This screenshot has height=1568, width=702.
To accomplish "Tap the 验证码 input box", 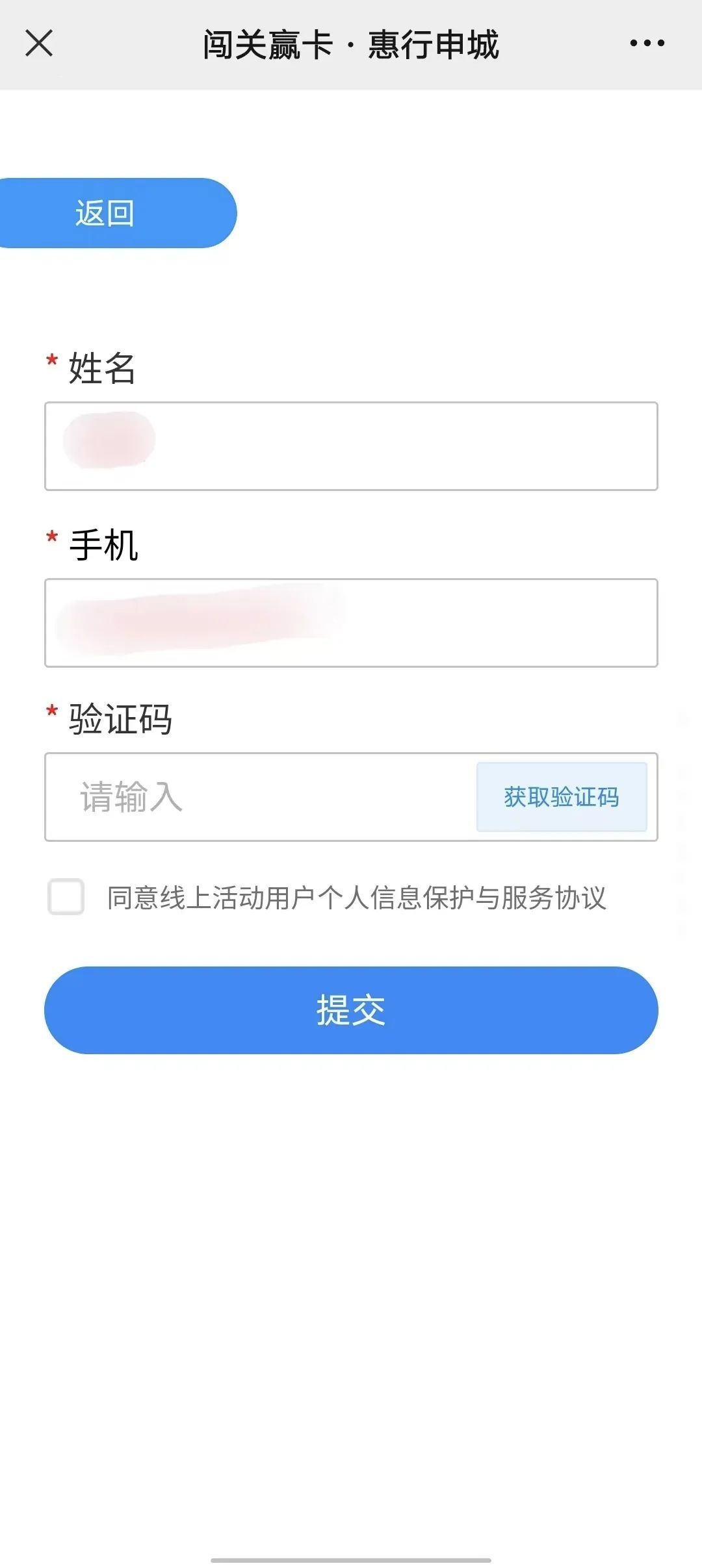I will click(x=260, y=797).
